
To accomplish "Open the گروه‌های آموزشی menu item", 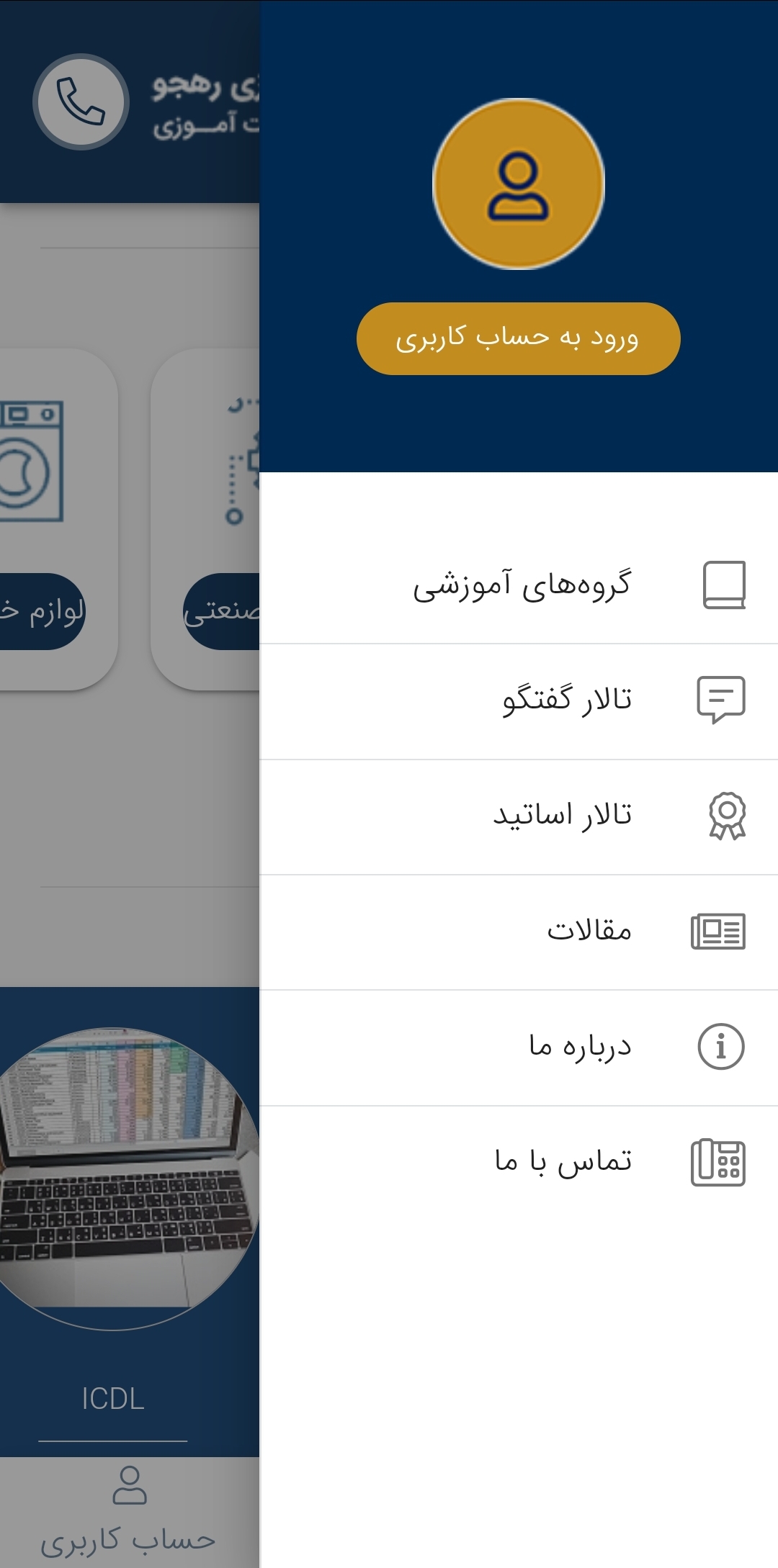I will 519,586.
